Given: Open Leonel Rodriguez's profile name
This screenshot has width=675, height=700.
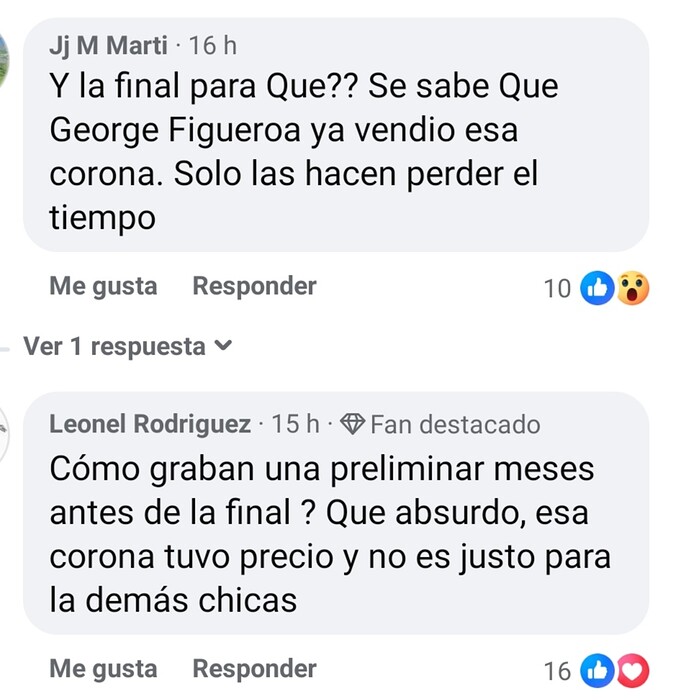Looking at the screenshot, I should pos(150,424).
